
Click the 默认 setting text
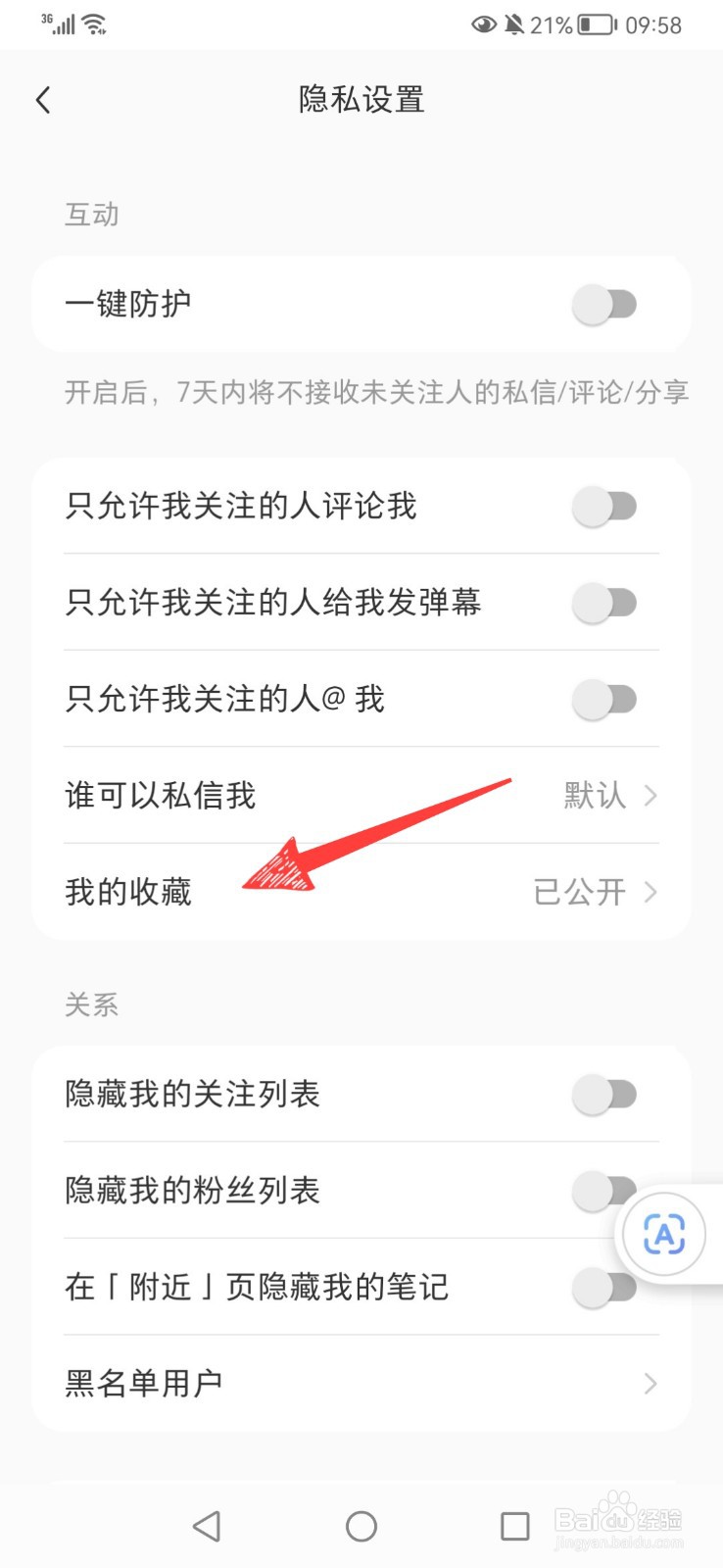tap(592, 796)
